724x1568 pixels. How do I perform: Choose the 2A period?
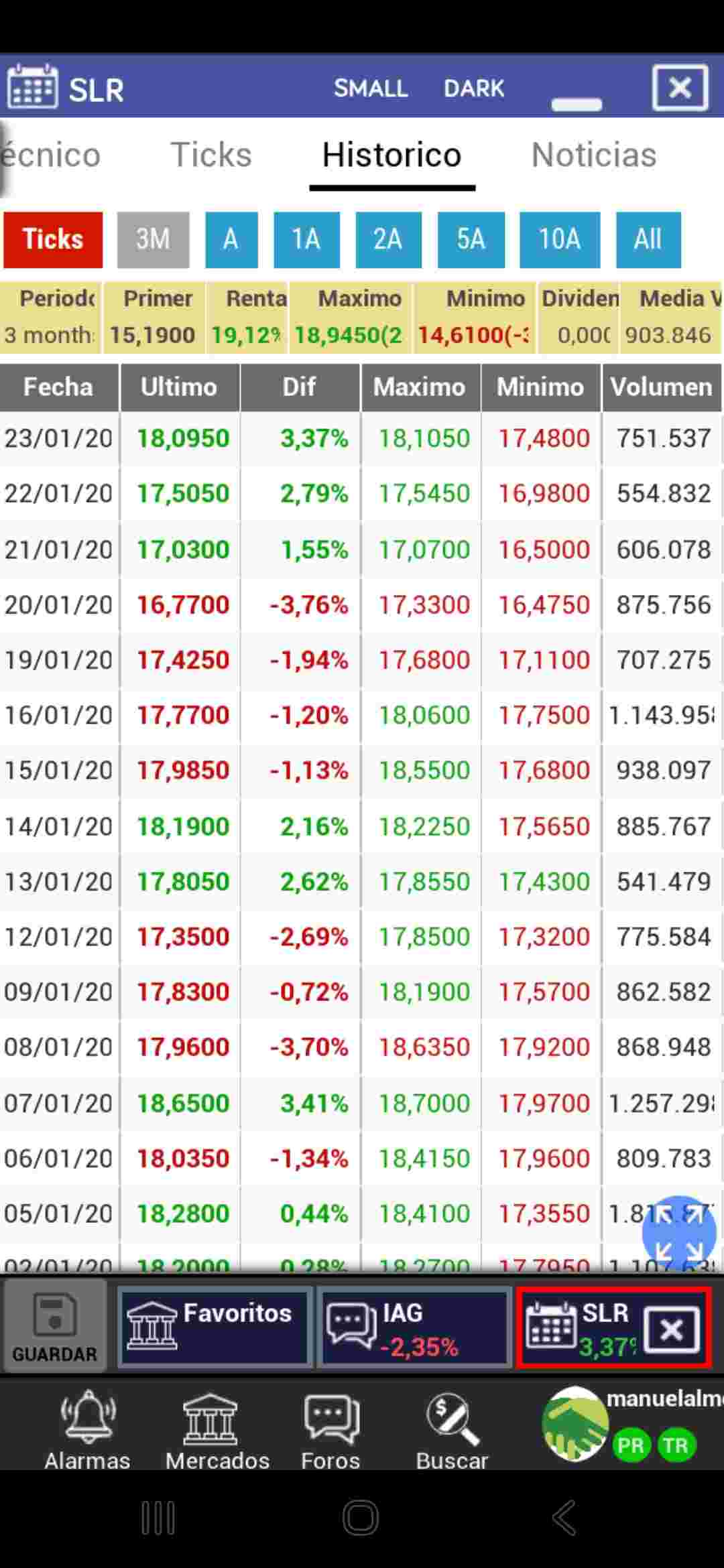(388, 239)
